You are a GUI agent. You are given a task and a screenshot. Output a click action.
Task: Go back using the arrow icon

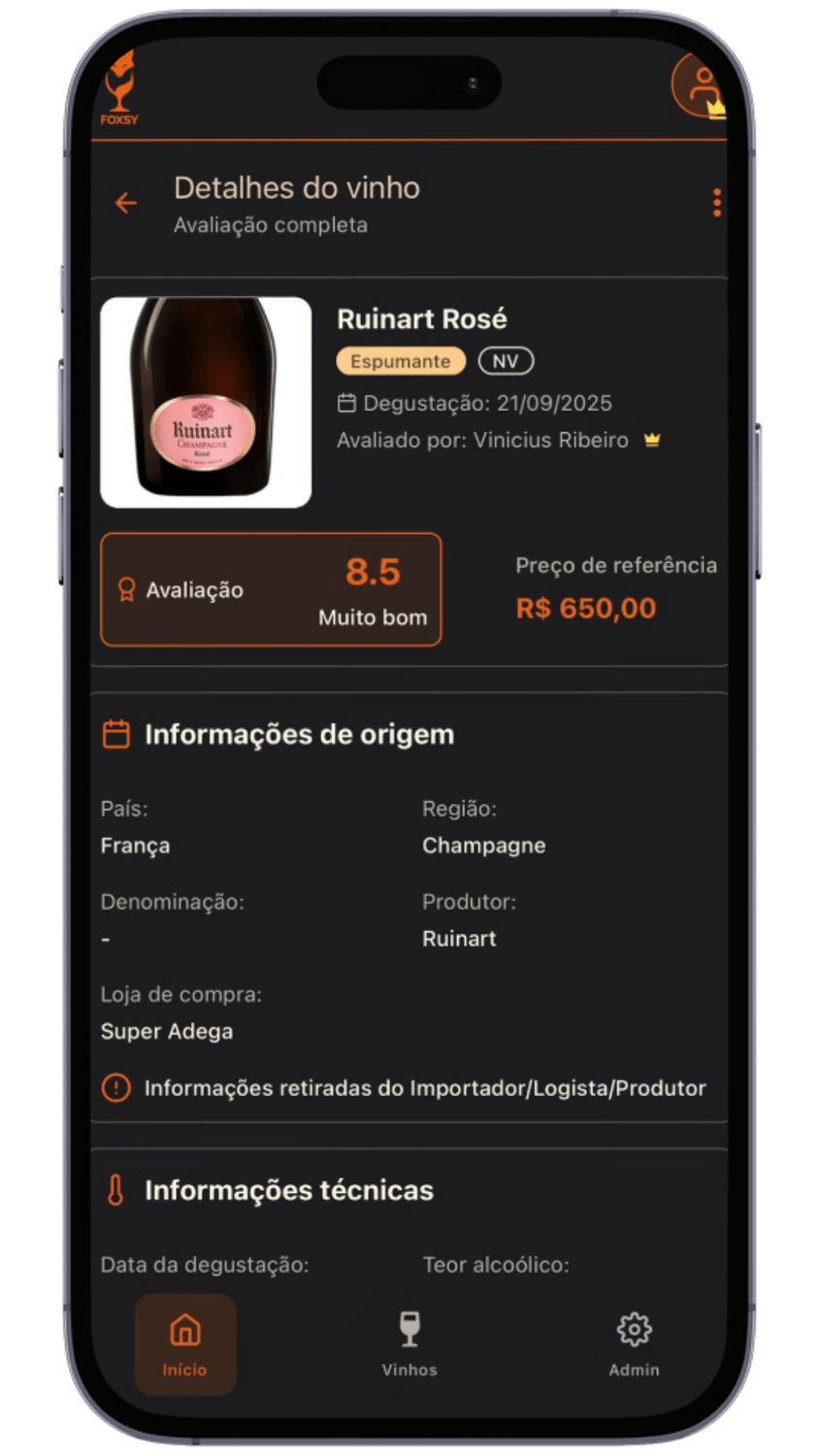click(126, 203)
